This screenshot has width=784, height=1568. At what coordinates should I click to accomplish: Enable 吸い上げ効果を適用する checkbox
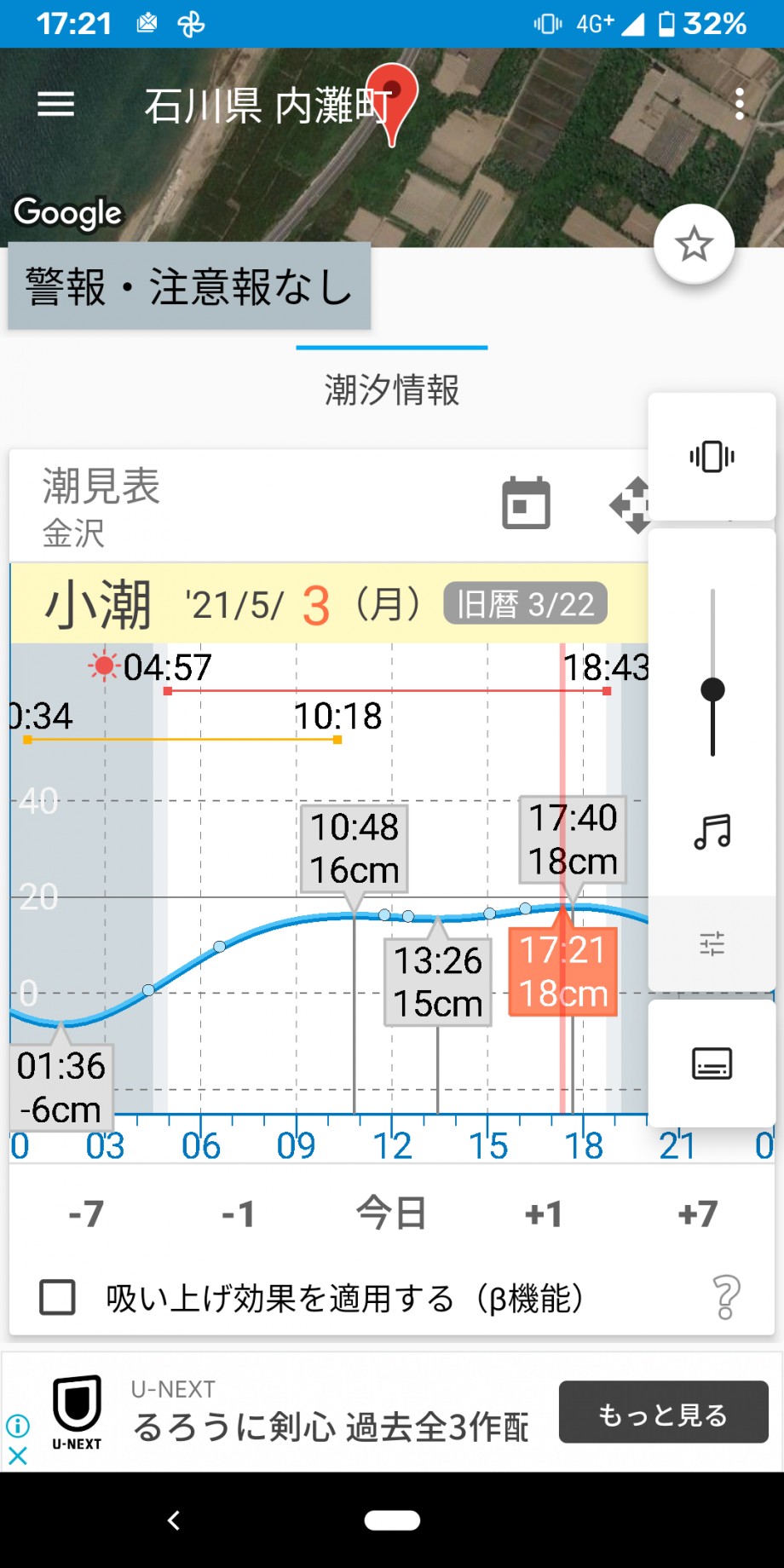[x=57, y=1298]
